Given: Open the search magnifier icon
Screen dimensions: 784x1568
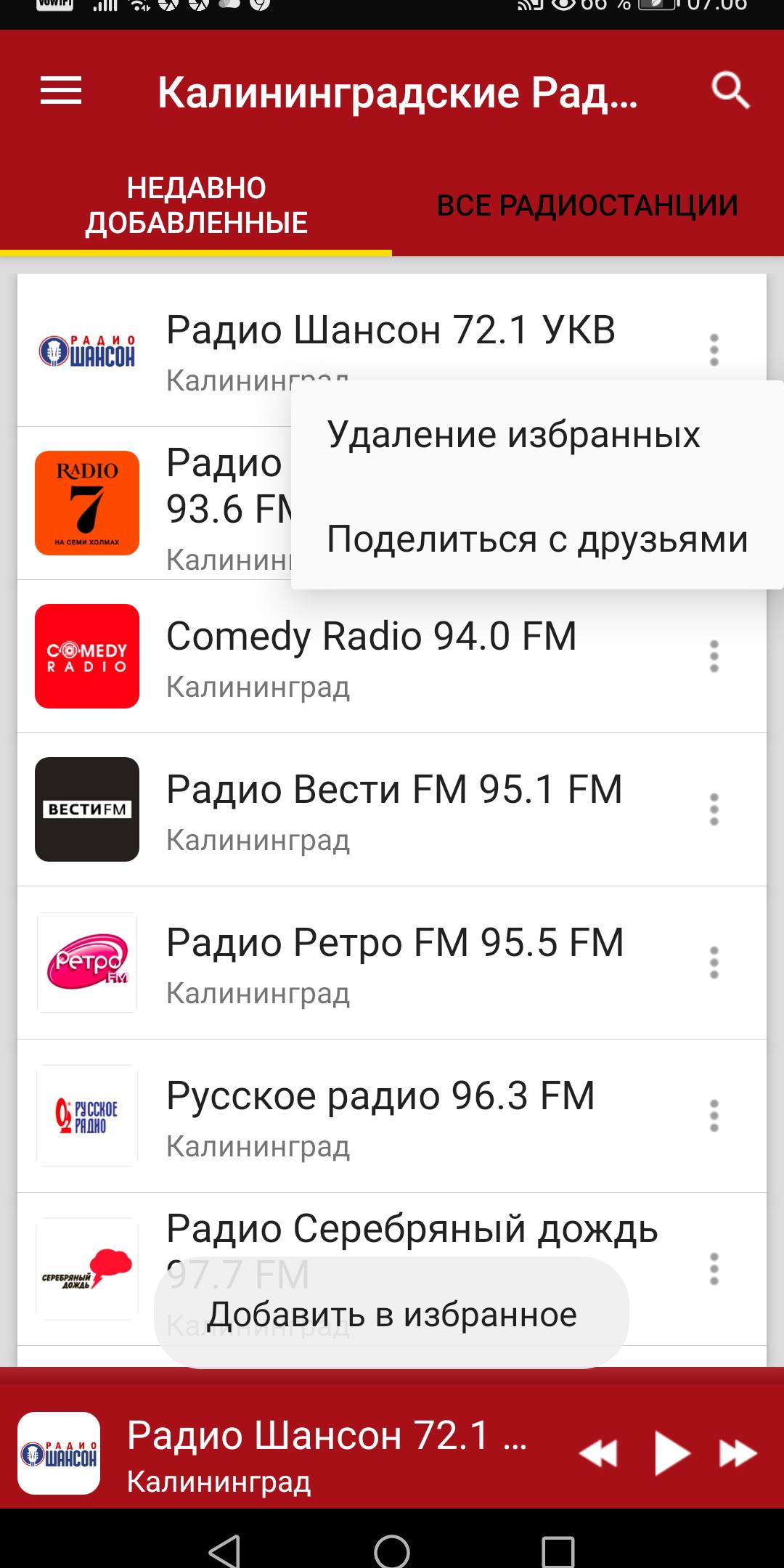Looking at the screenshot, I should point(730,91).
